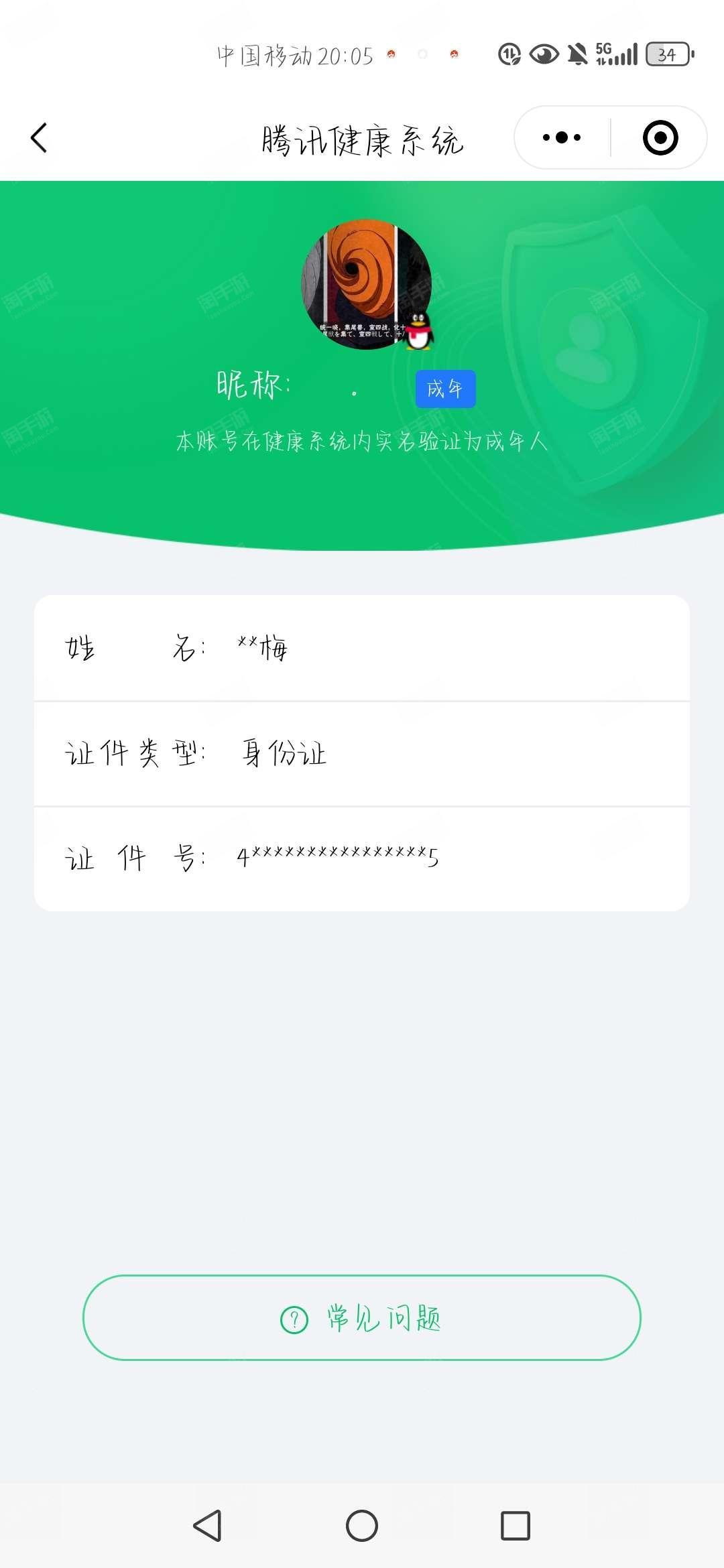
Task: Open recent apps with square button
Action: pos(516,1526)
